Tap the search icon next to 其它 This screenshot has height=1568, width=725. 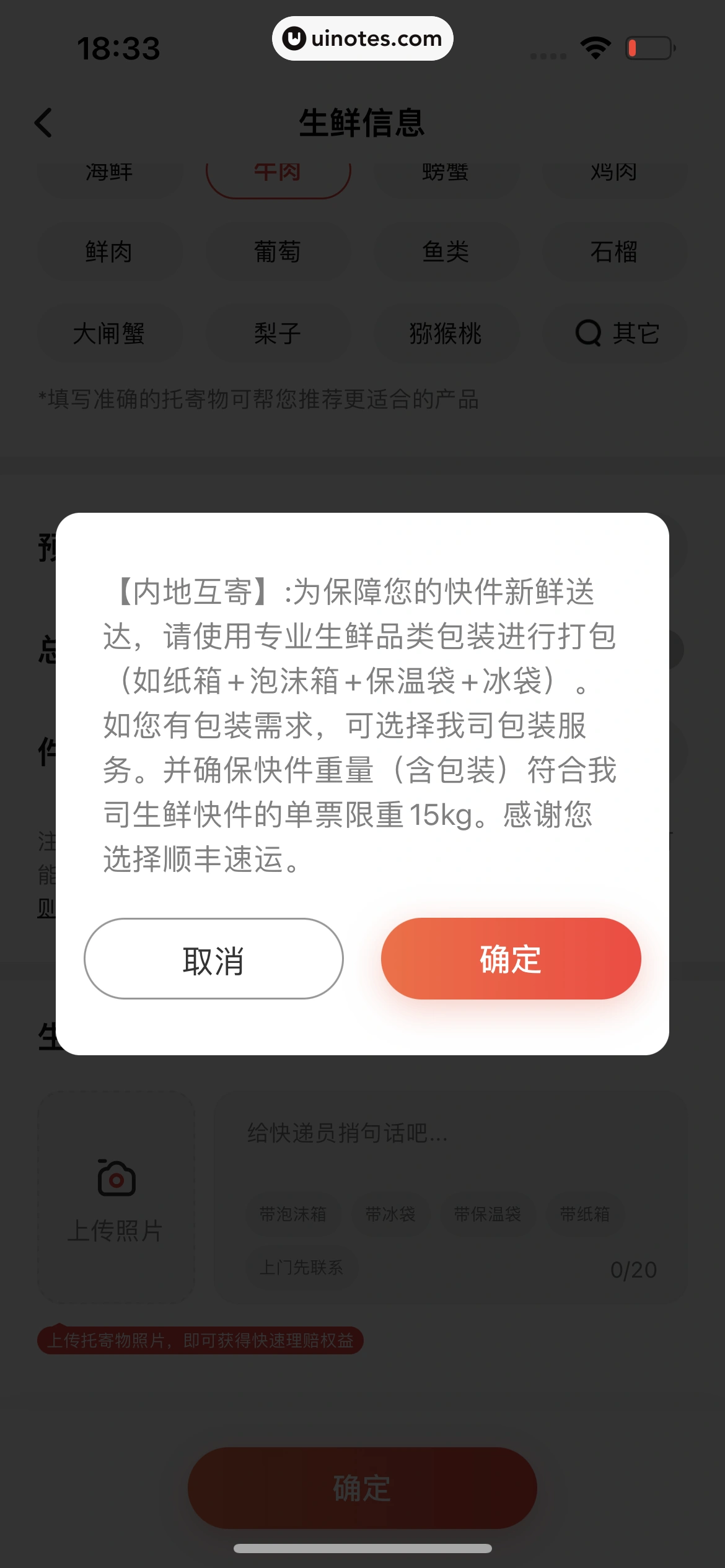(x=589, y=333)
